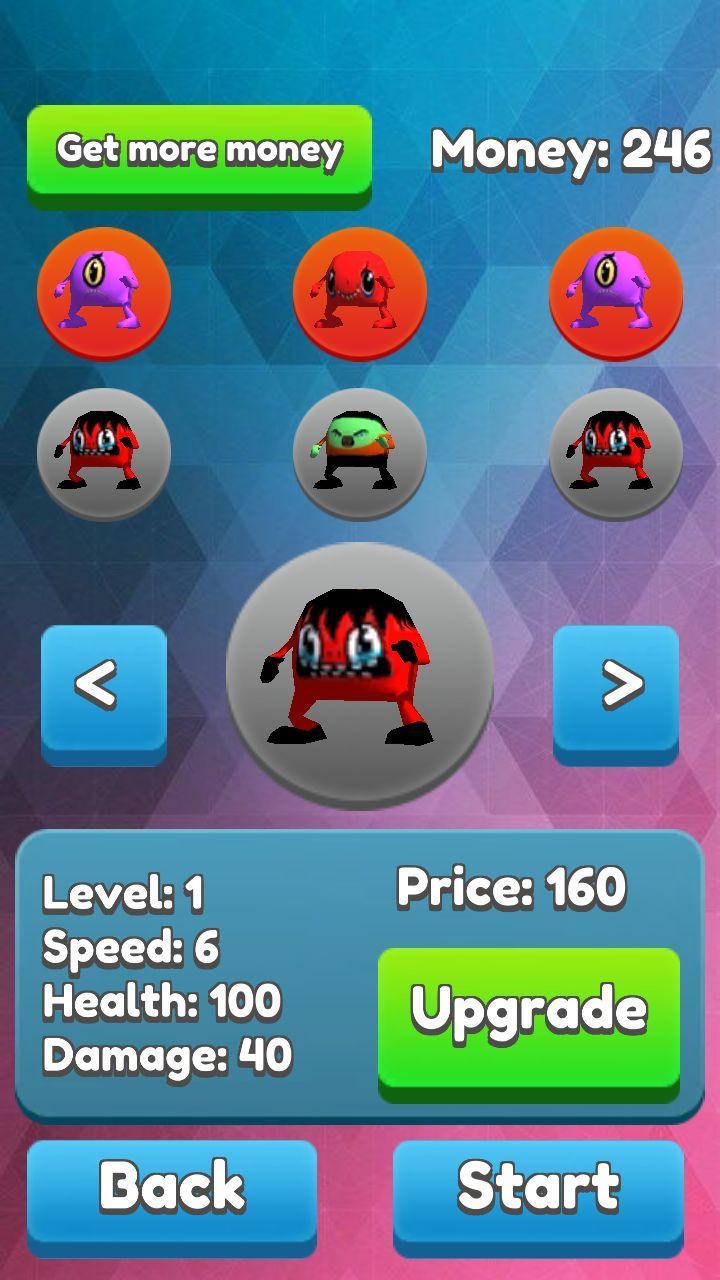Select the red monster in the orange circle

360,292
